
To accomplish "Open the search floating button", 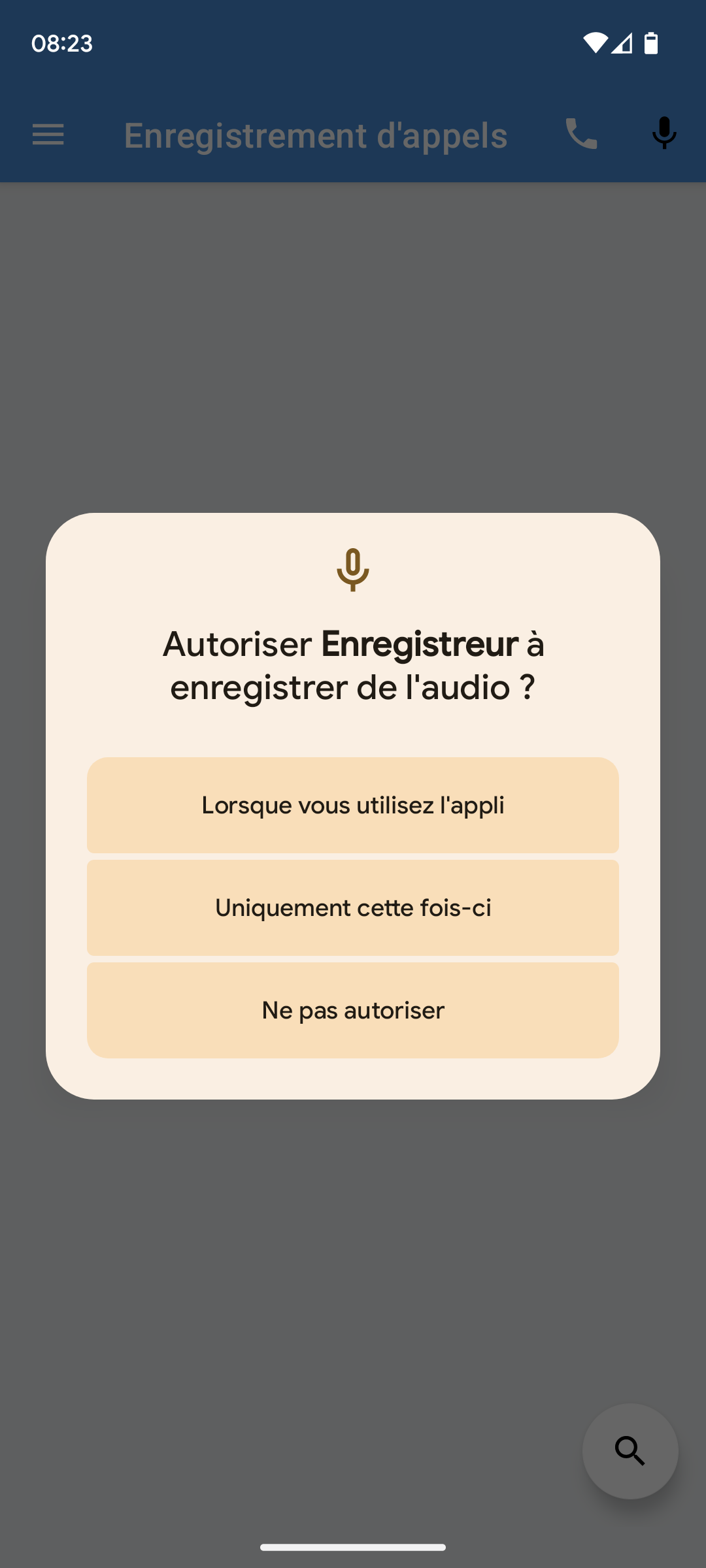I will tap(630, 1451).
